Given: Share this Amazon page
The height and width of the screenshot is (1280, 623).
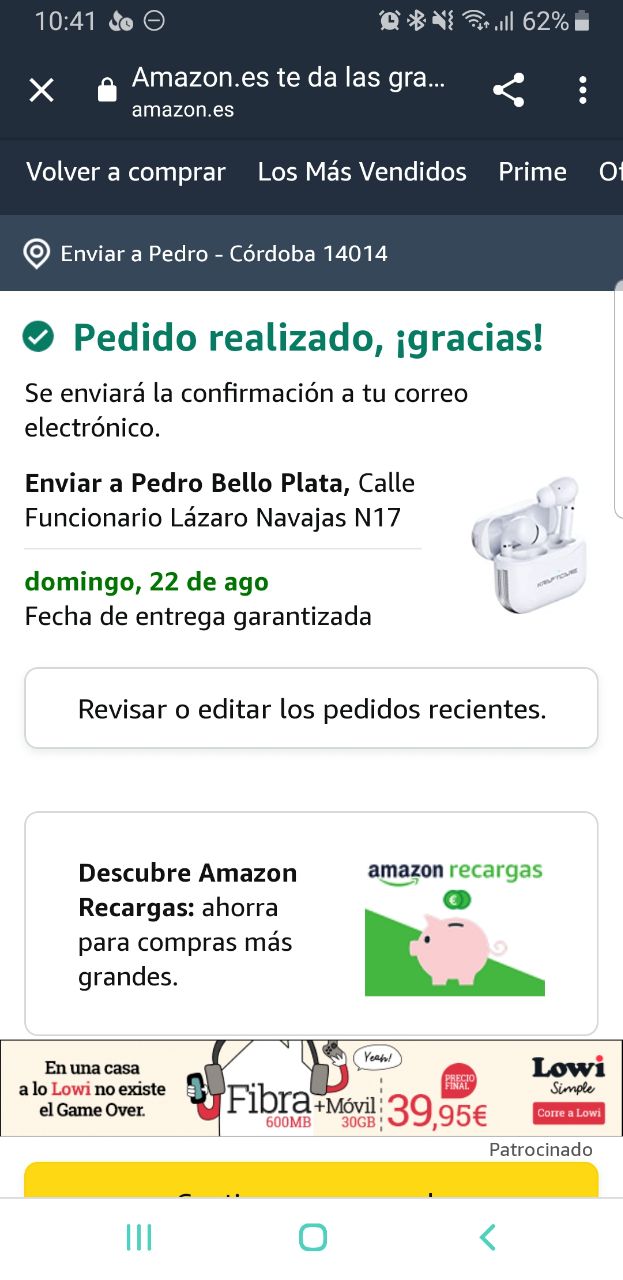Looking at the screenshot, I should [508, 91].
